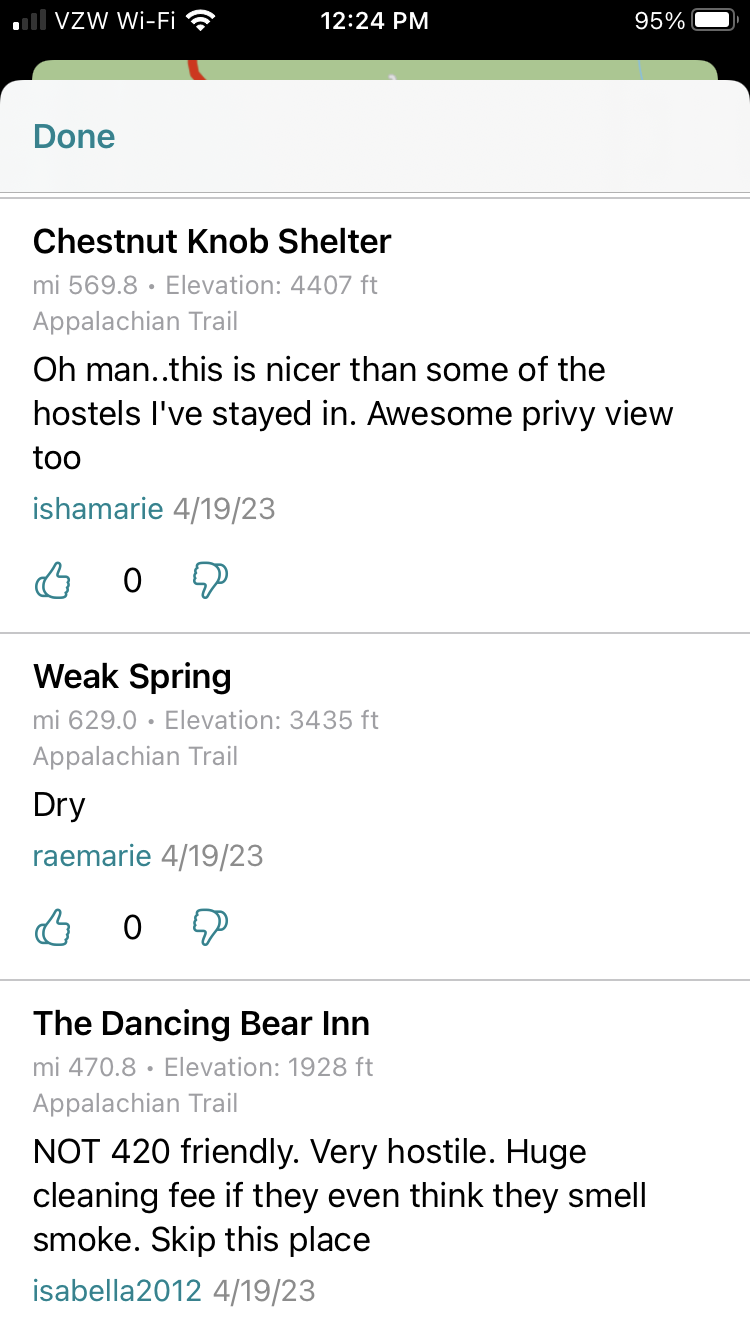View ishamarie's user profile
Image resolution: width=750 pixels, height=1334 pixels.
[x=98, y=509]
